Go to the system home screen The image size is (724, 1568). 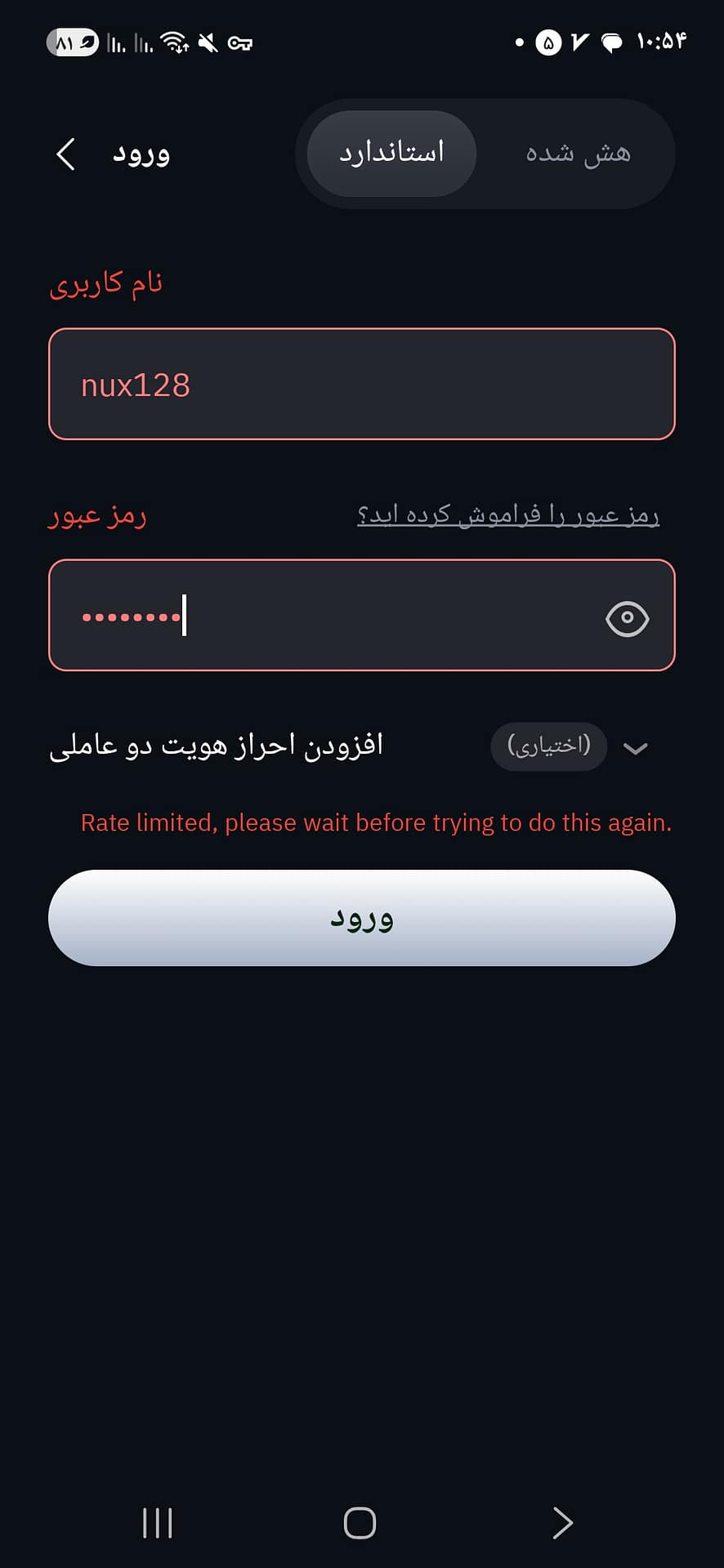click(x=360, y=1523)
